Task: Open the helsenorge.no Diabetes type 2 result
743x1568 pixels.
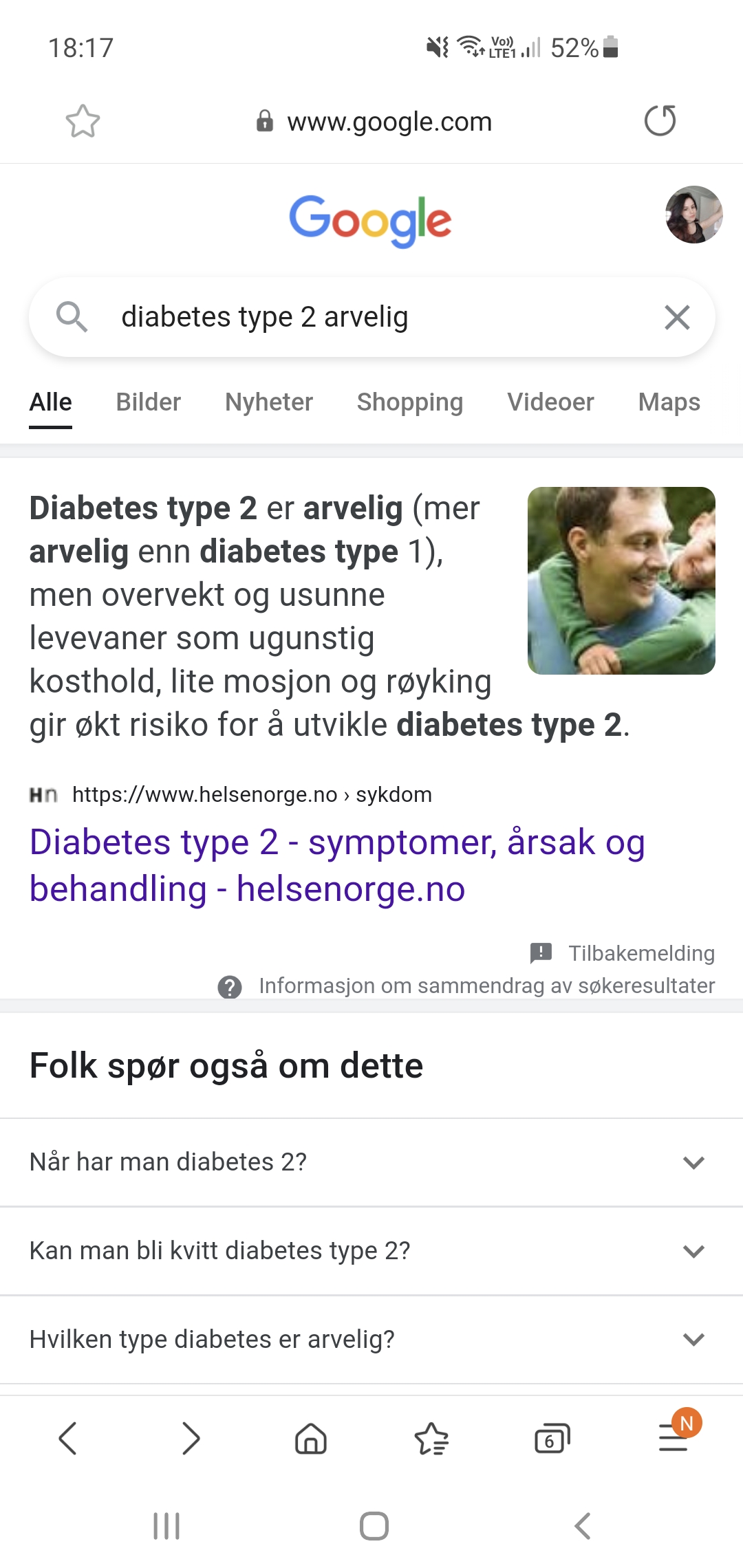Action: click(x=337, y=865)
